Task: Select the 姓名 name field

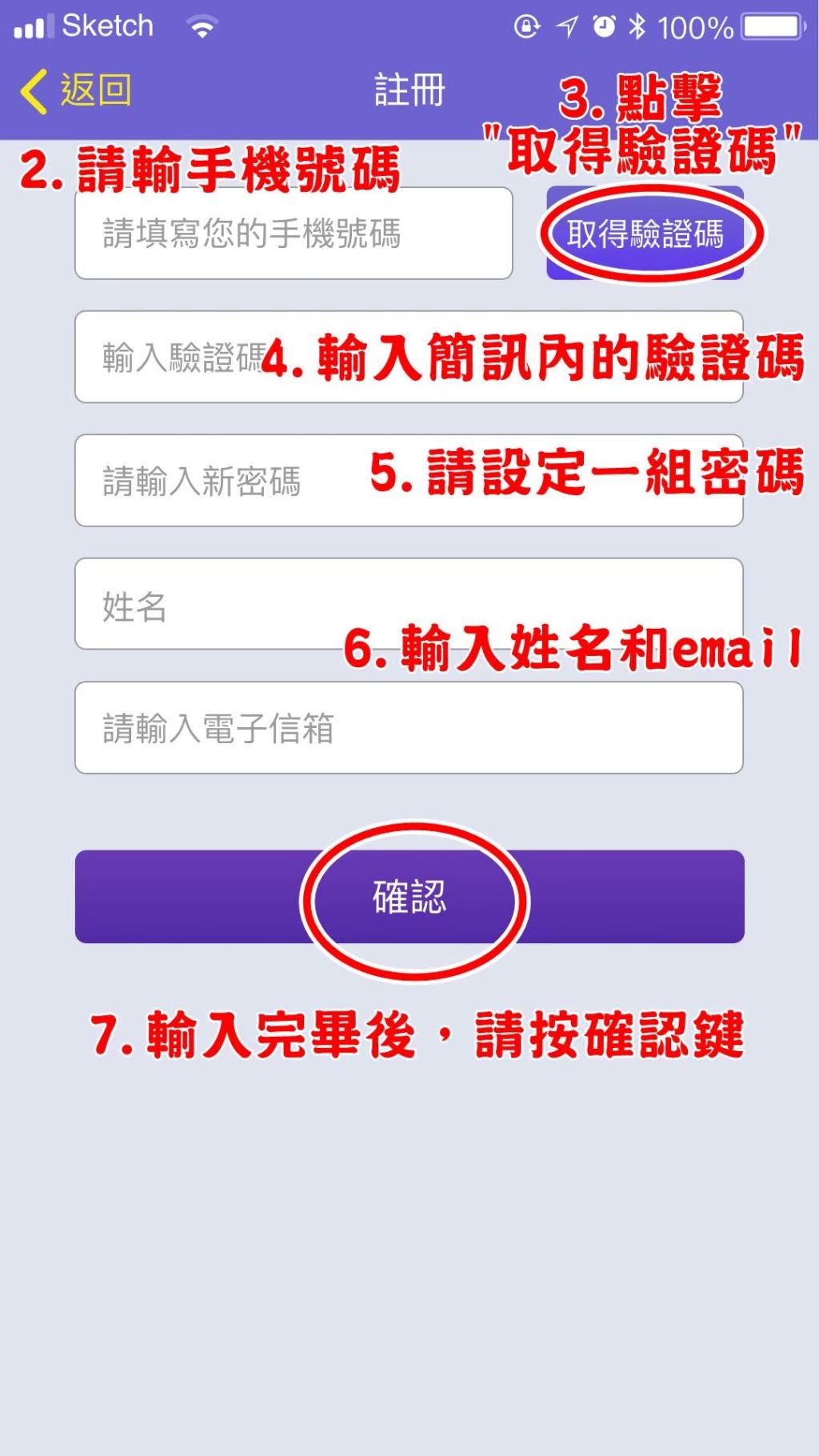Action: (x=409, y=604)
